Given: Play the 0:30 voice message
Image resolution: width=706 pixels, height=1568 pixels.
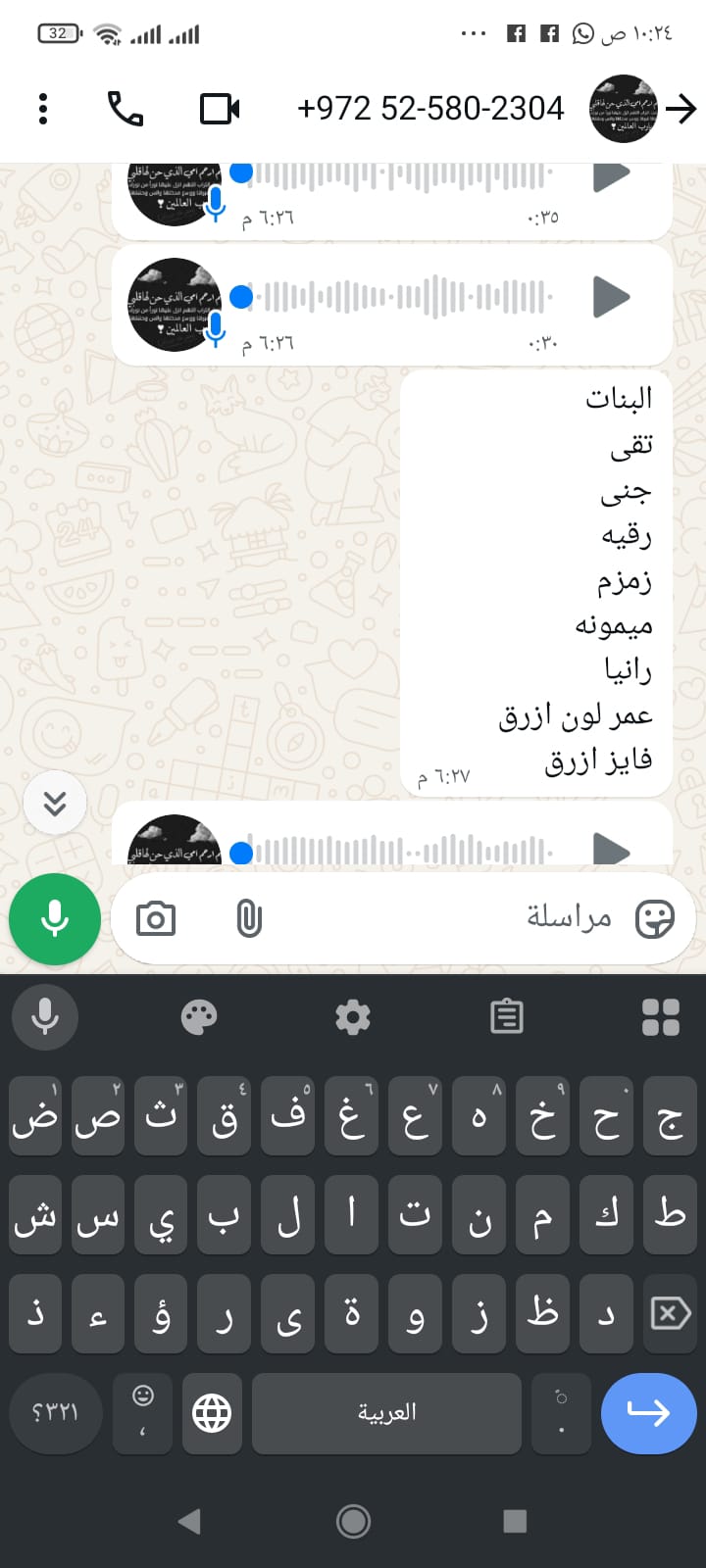Looking at the screenshot, I should tap(611, 297).
